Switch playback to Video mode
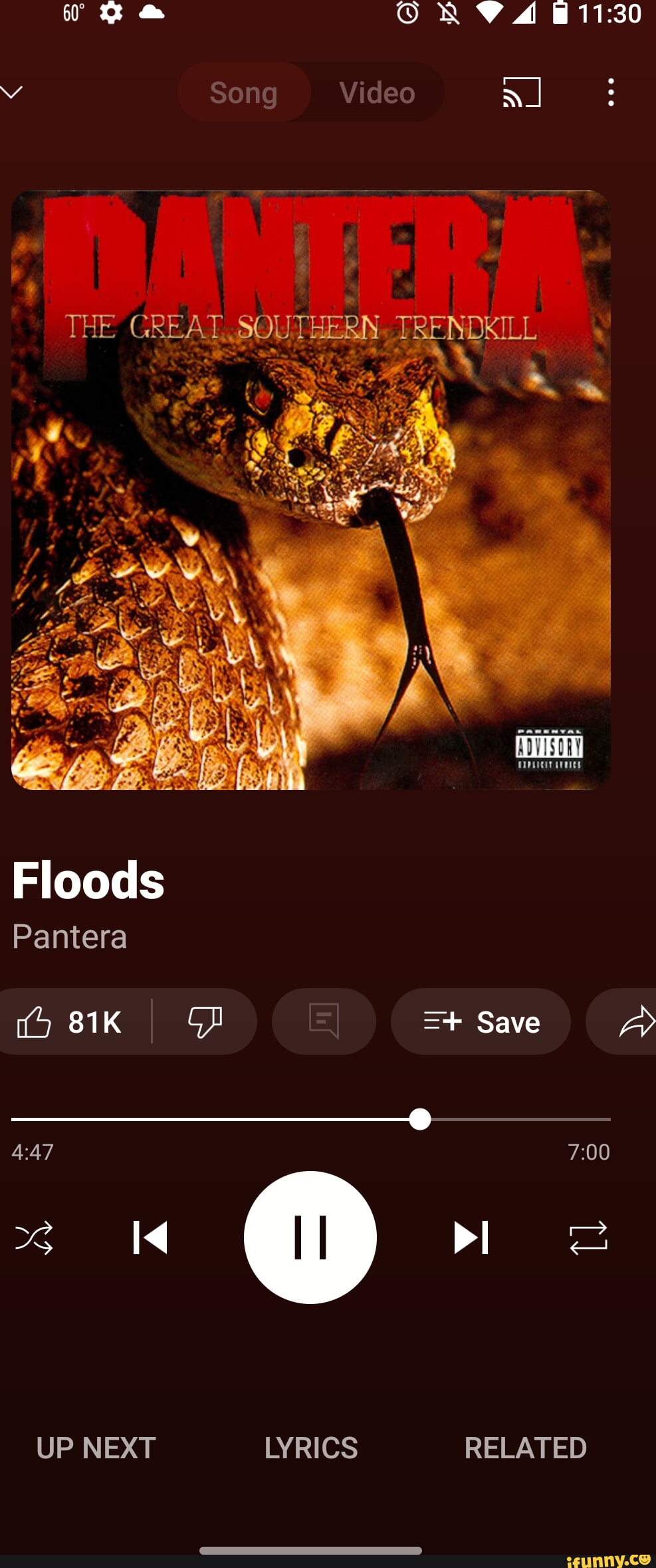The image size is (656, 1568). pos(376,92)
